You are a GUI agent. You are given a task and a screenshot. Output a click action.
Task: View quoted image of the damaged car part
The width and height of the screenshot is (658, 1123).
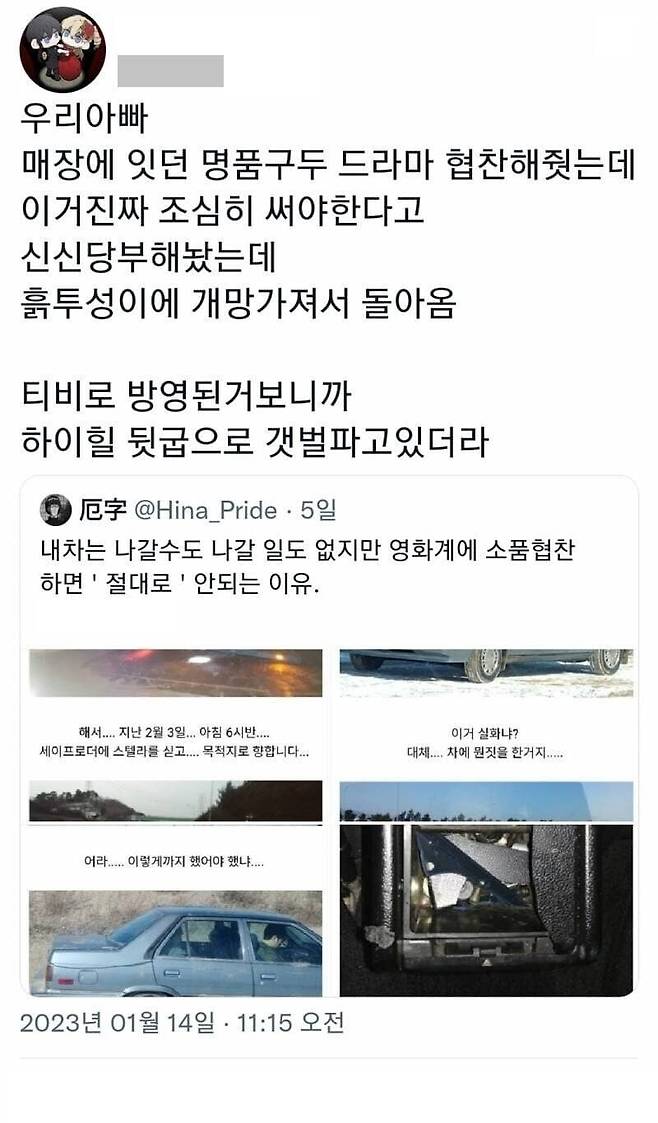tap(486, 910)
